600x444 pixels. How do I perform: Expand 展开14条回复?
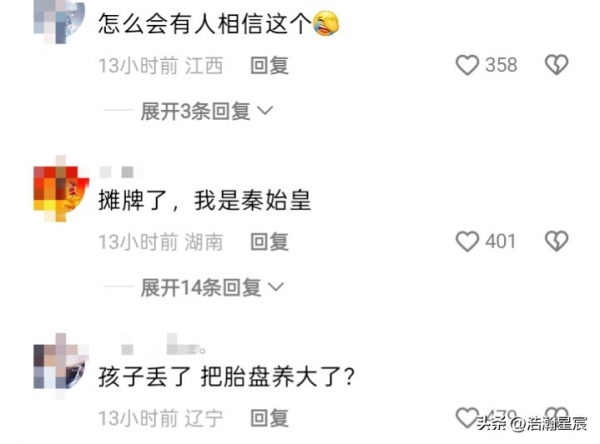coord(211,288)
